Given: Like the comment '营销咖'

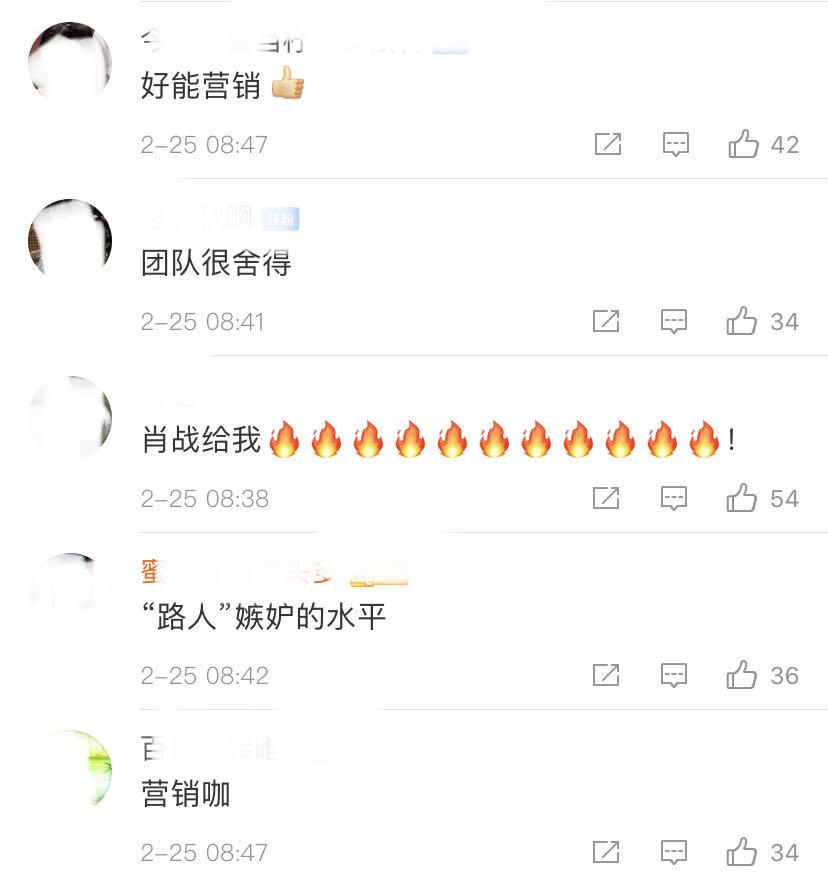Looking at the screenshot, I should [x=742, y=852].
